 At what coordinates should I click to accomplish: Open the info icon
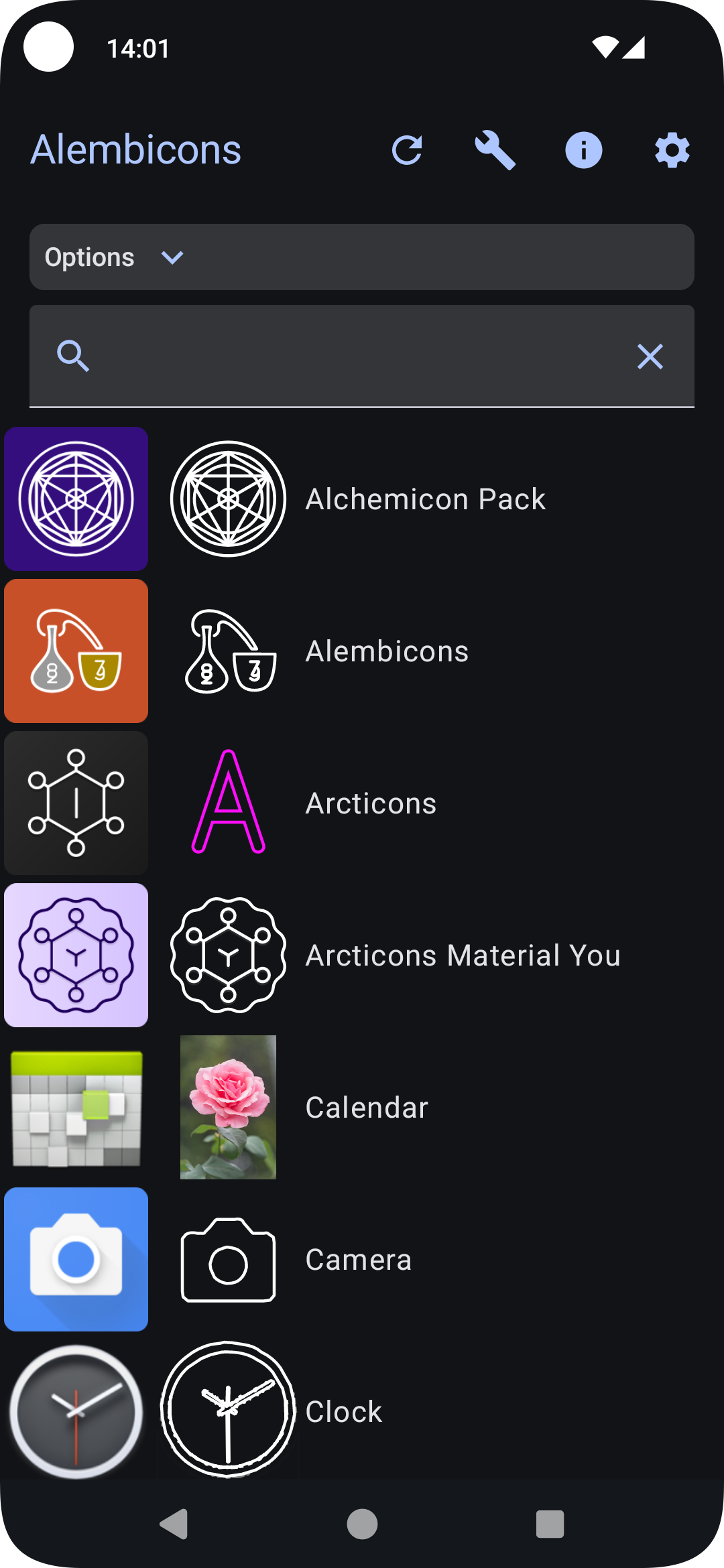click(583, 150)
